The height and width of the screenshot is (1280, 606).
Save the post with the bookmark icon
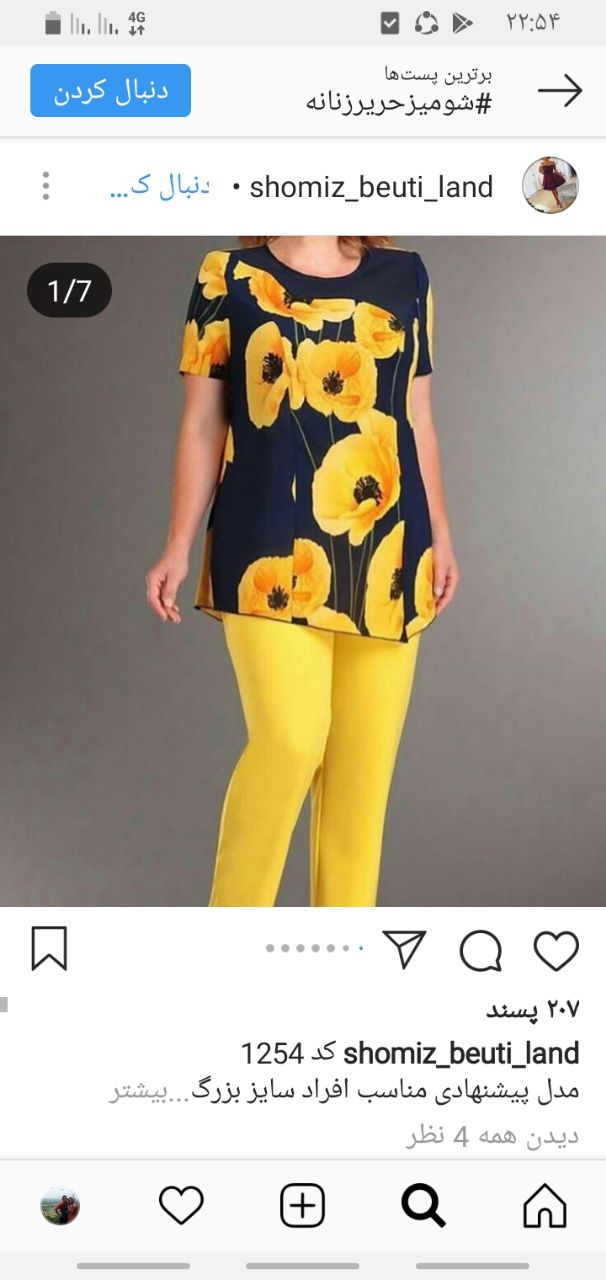[49, 949]
